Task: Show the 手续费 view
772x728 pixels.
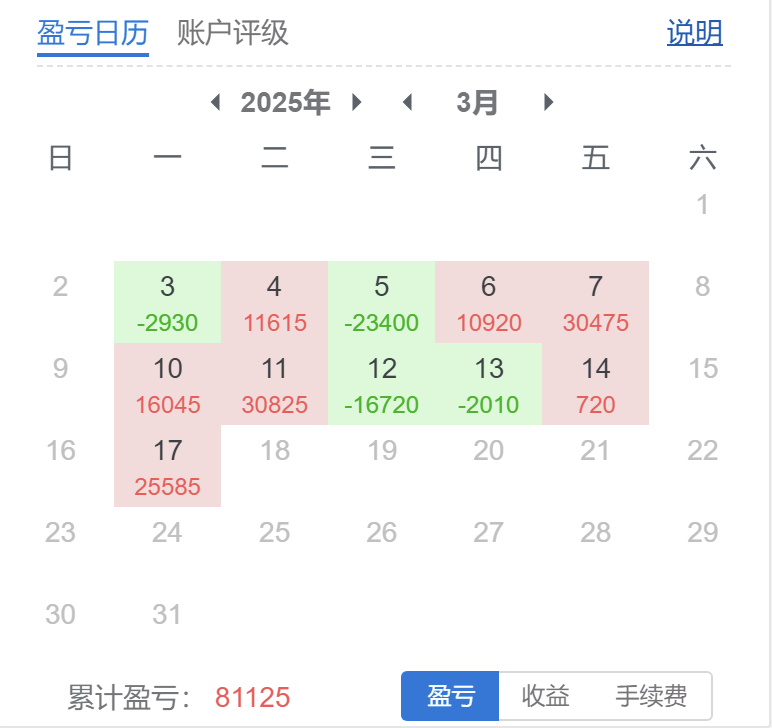Action: [x=650, y=696]
